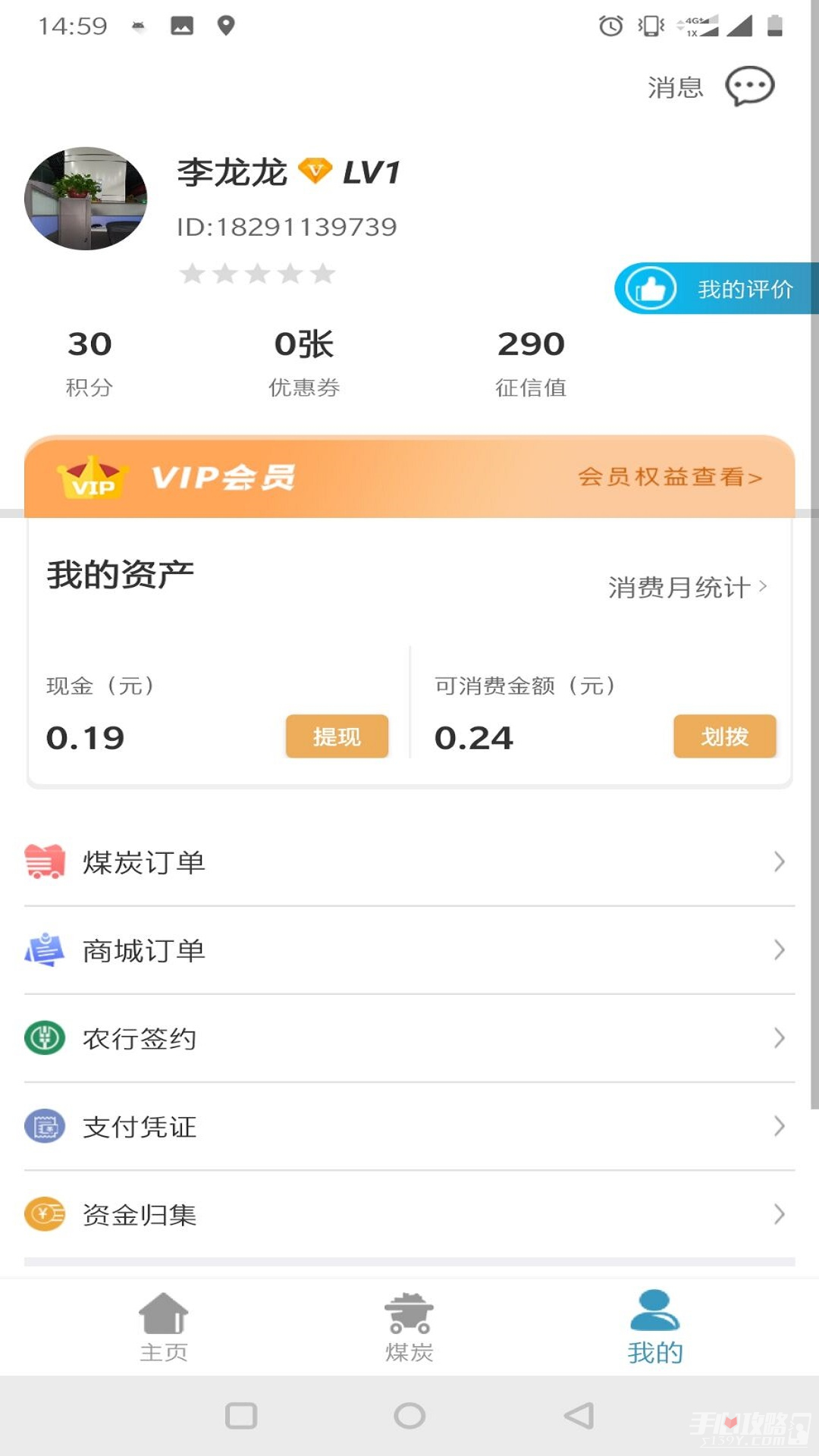Expand the 消费月统计 arrow
Viewport: 819px width, 1456px height.
click(x=761, y=585)
